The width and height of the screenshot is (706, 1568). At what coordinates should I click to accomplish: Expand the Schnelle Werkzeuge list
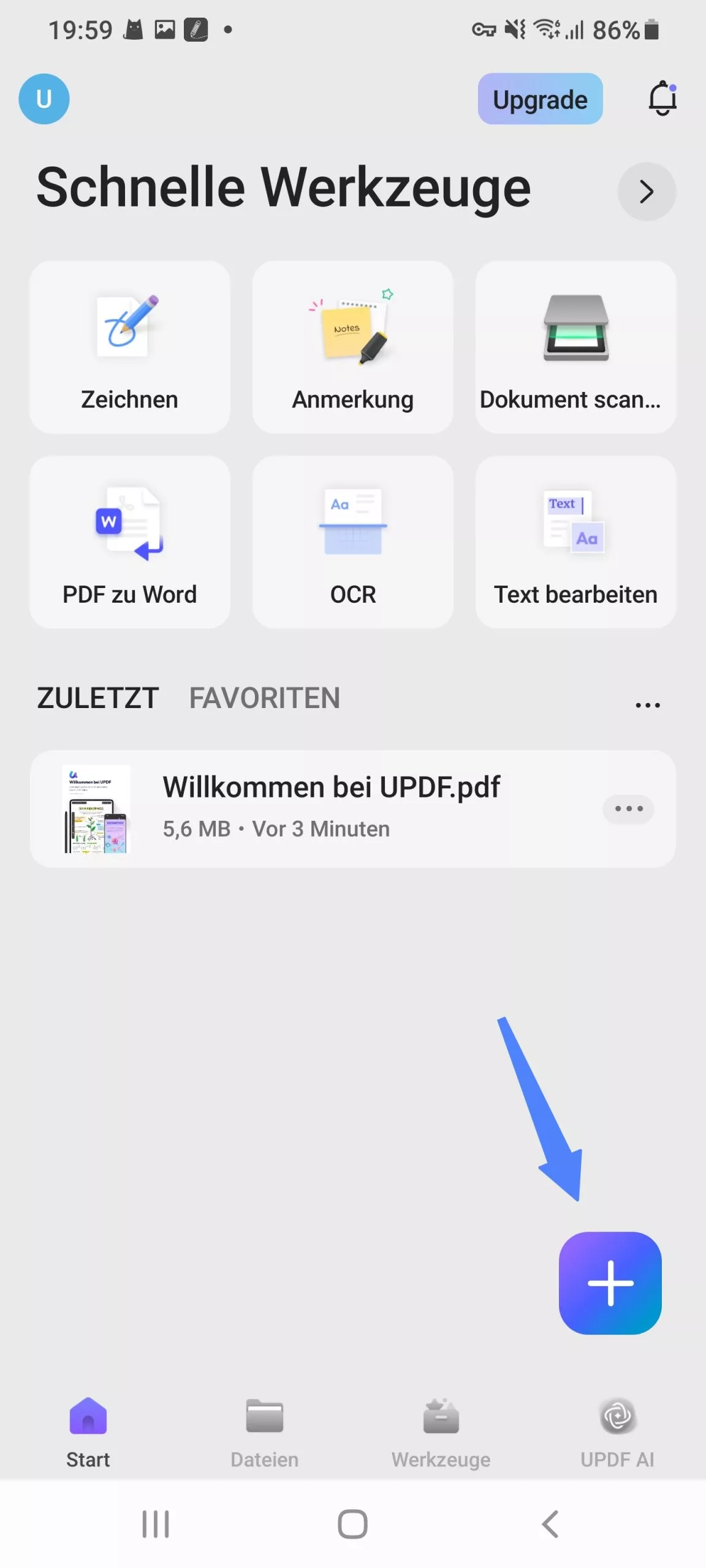(647, 192)
